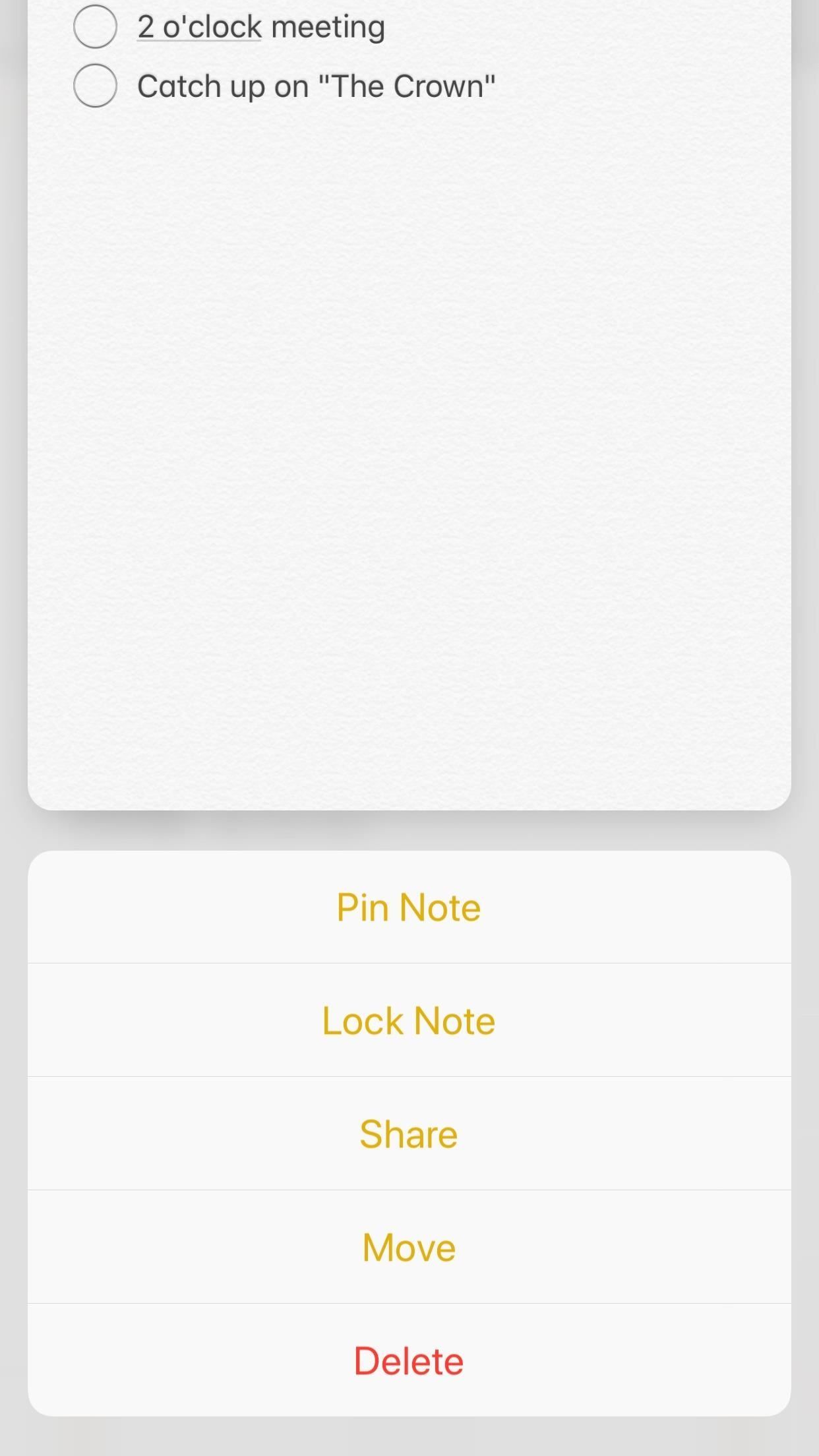Screen dimensions: 819x1456
Task: Share the note
Action: [x=409, y=1134]
